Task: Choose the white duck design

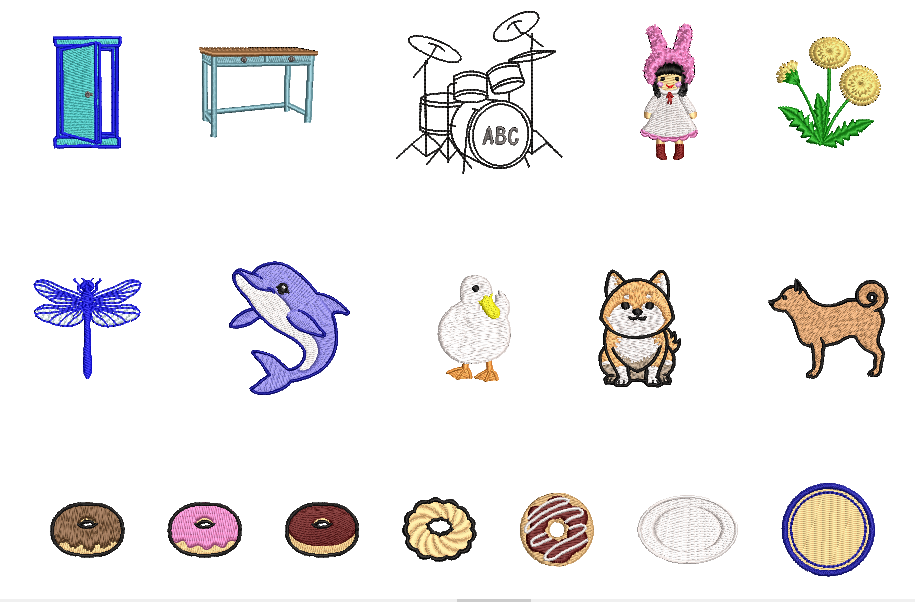Action: 473,328
